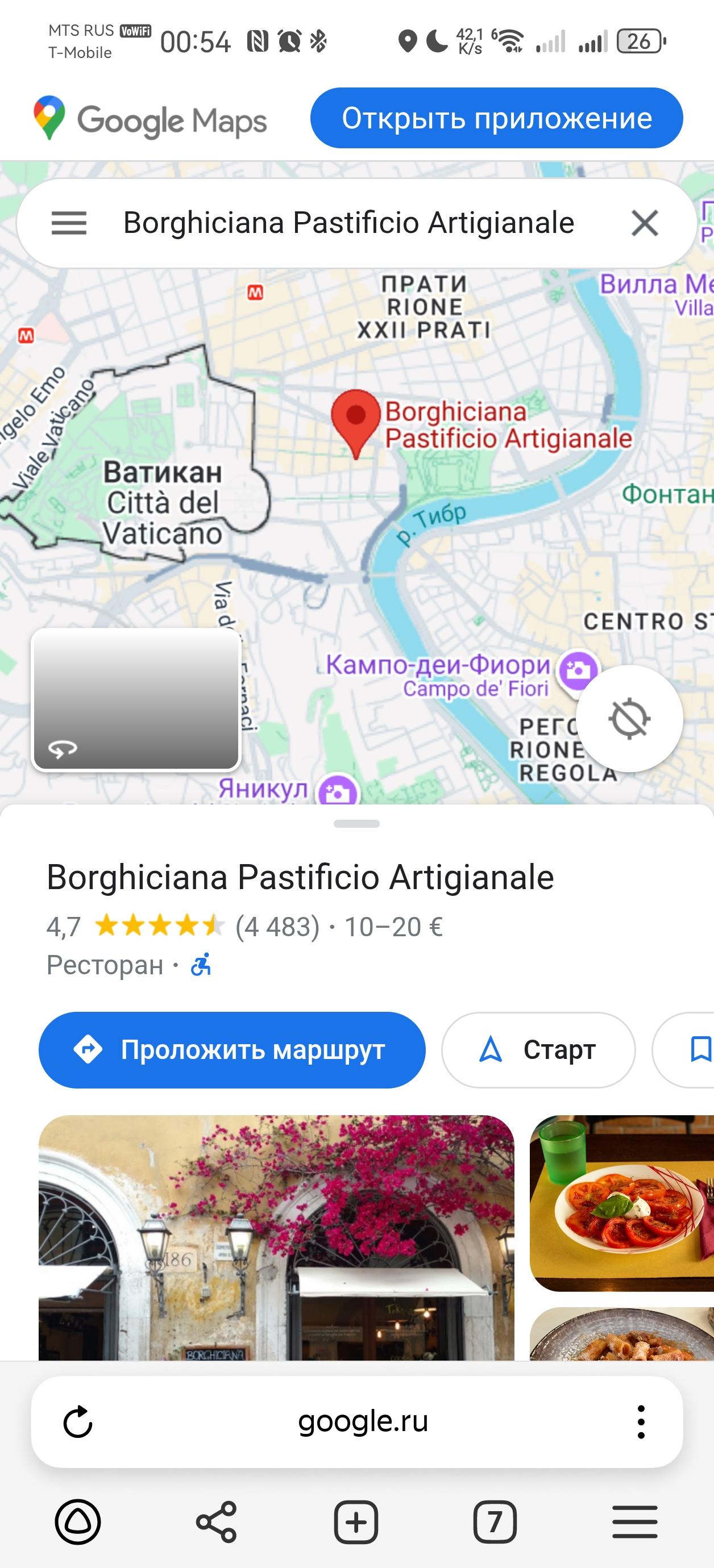Open the hamburger menu in search bar

coord(69,223)
